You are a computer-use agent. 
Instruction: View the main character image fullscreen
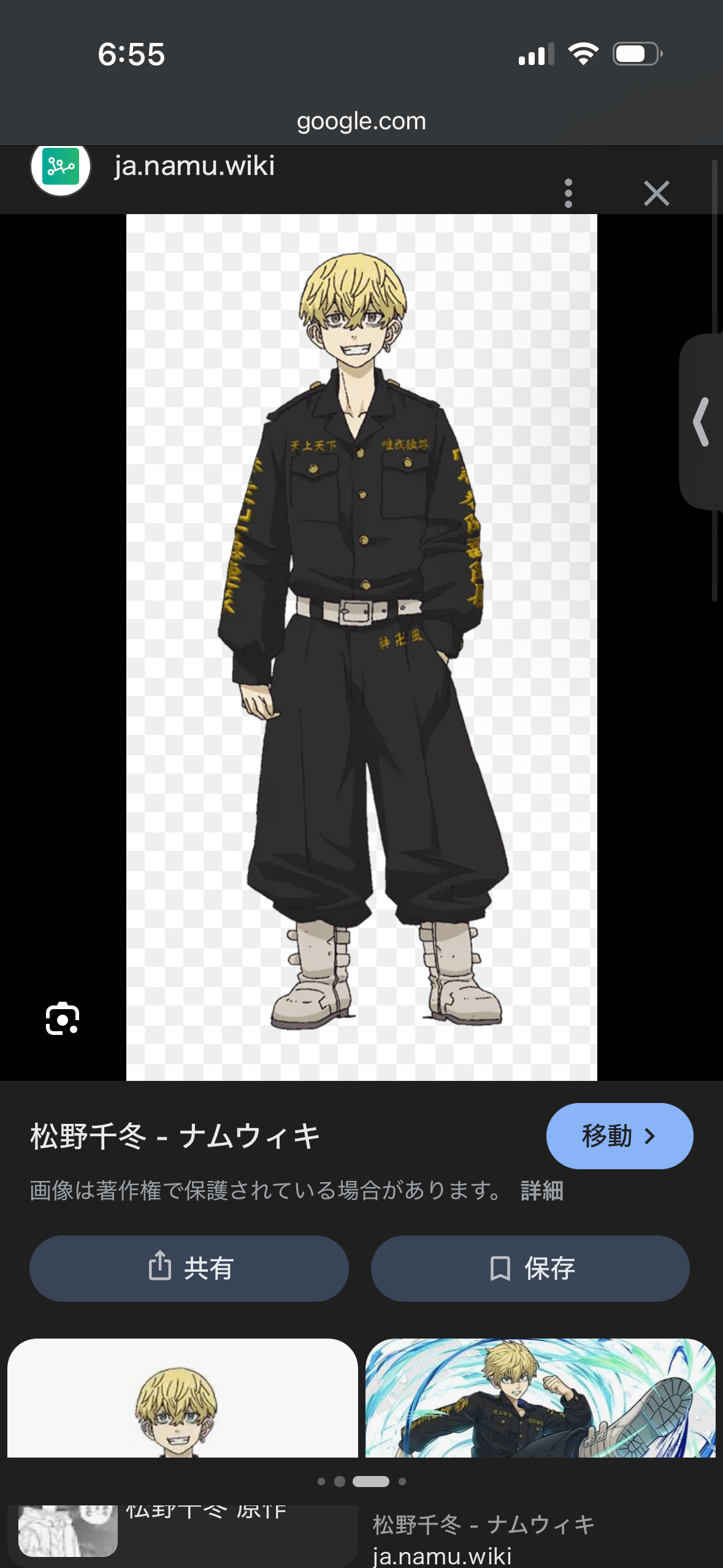click(x=361, y=644)
